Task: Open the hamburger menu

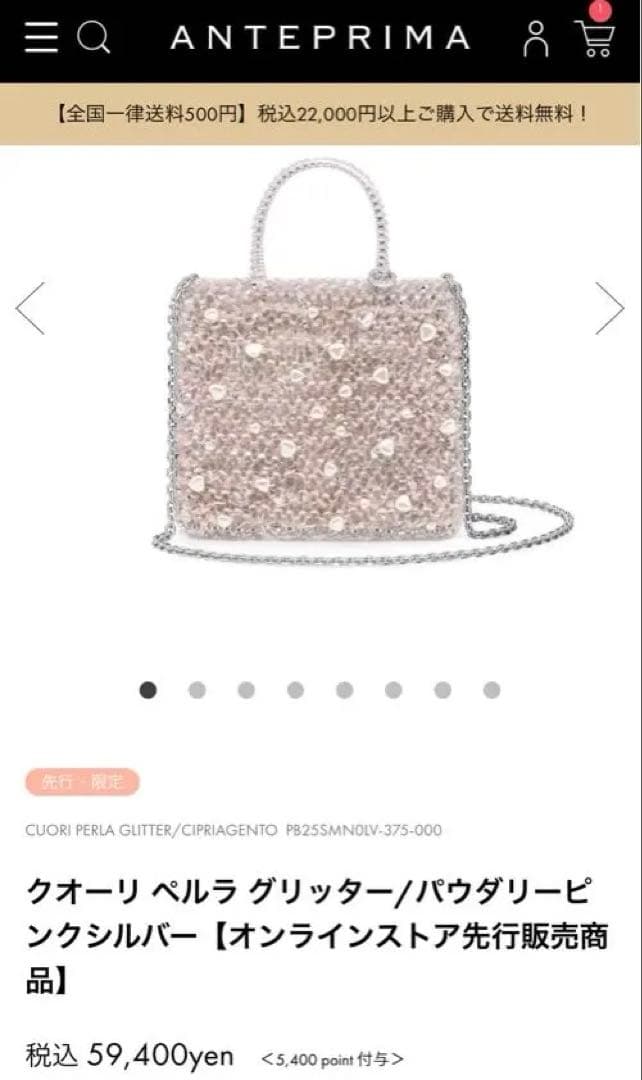Action: pos(41,38)
